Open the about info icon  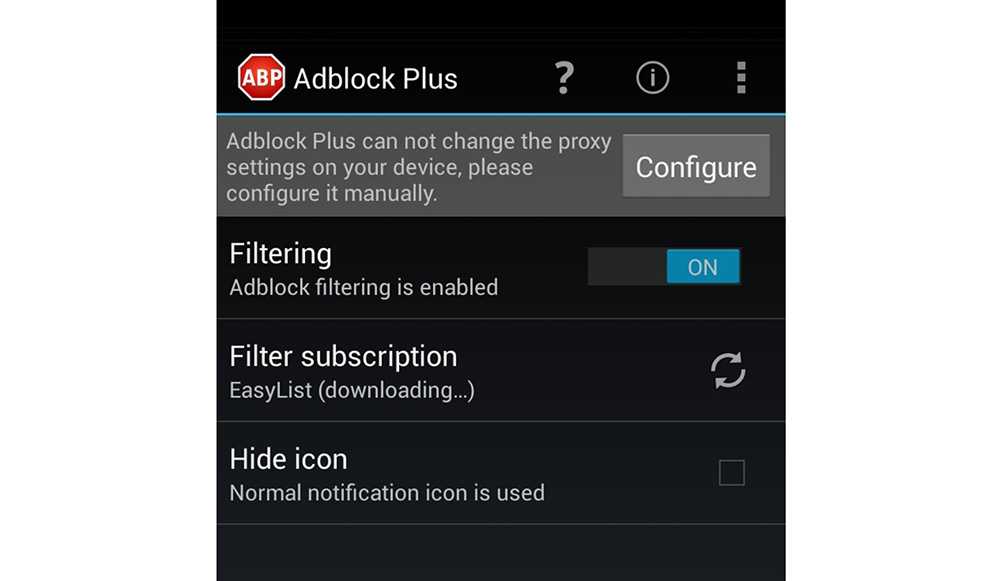[652, 78]
